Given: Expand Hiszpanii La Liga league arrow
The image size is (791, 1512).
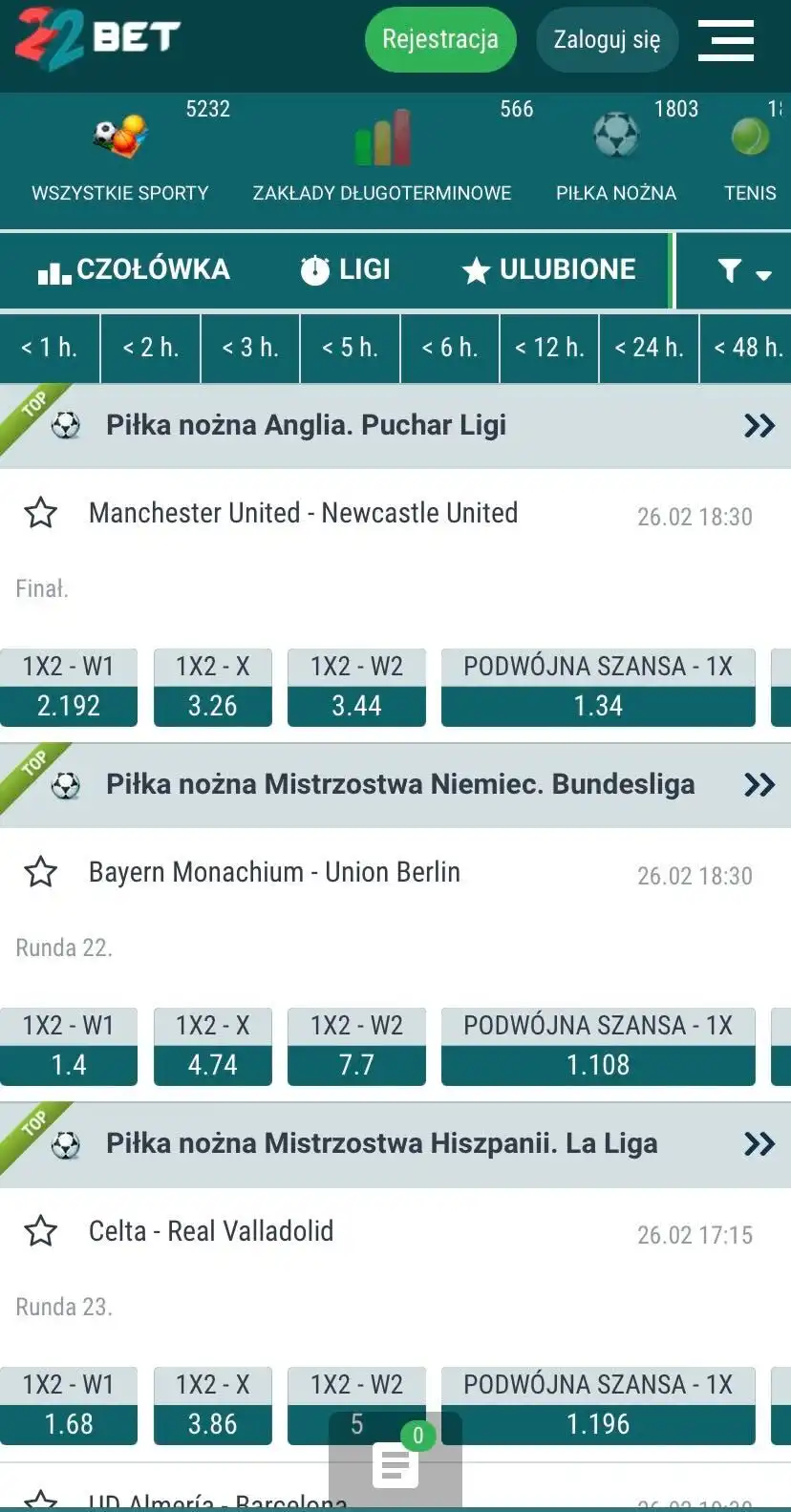Looking at the screenshot, I should tap(759, 1143).
